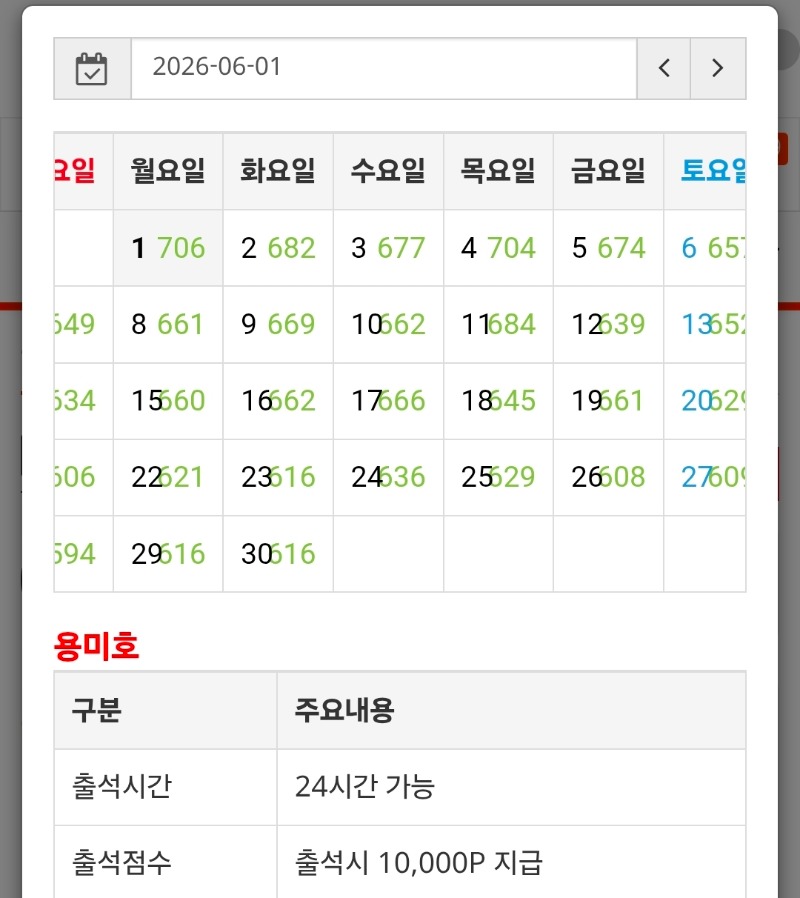Select June 30 showing 616
This screenshot has width=800, height=898.
(278, 554)
